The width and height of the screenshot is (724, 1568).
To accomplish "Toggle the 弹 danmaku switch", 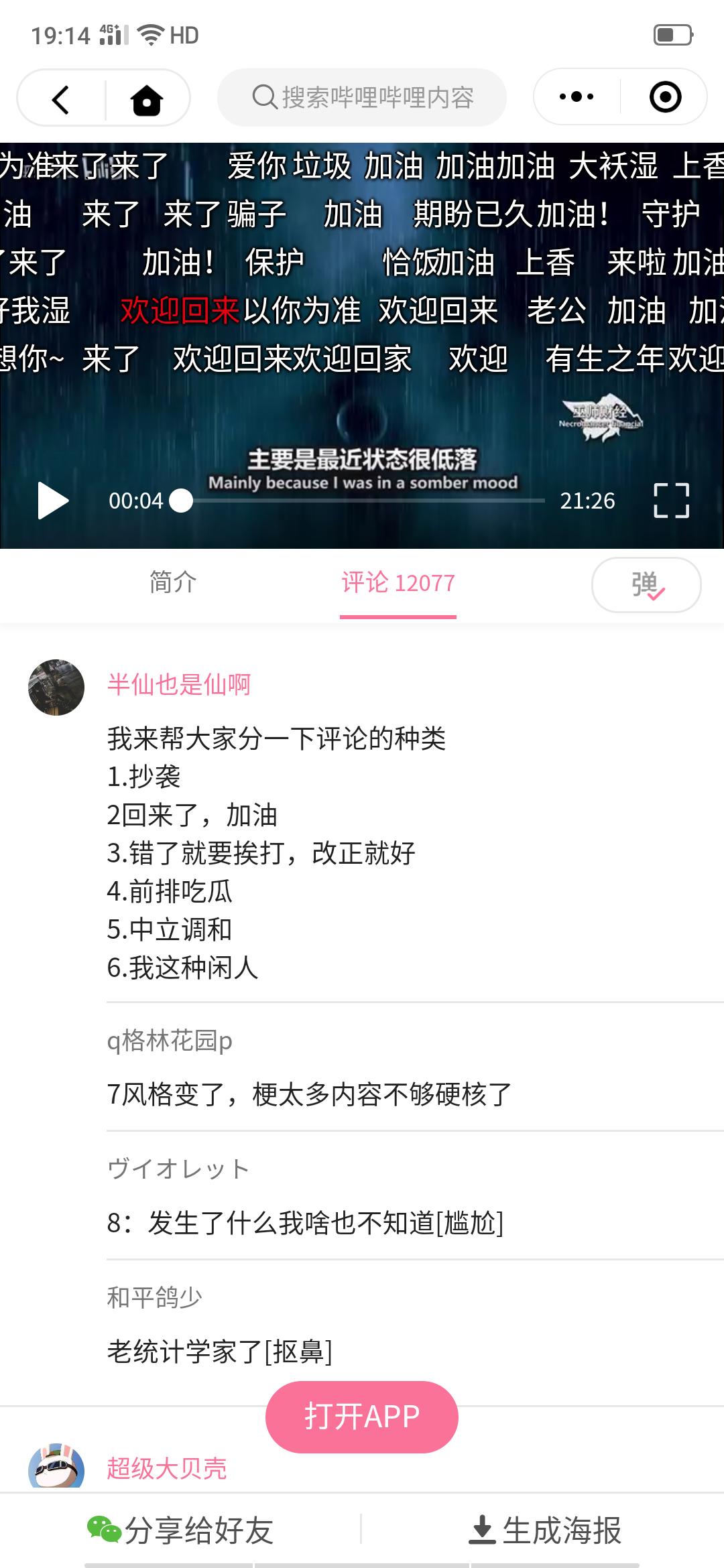I will [646, 585].
